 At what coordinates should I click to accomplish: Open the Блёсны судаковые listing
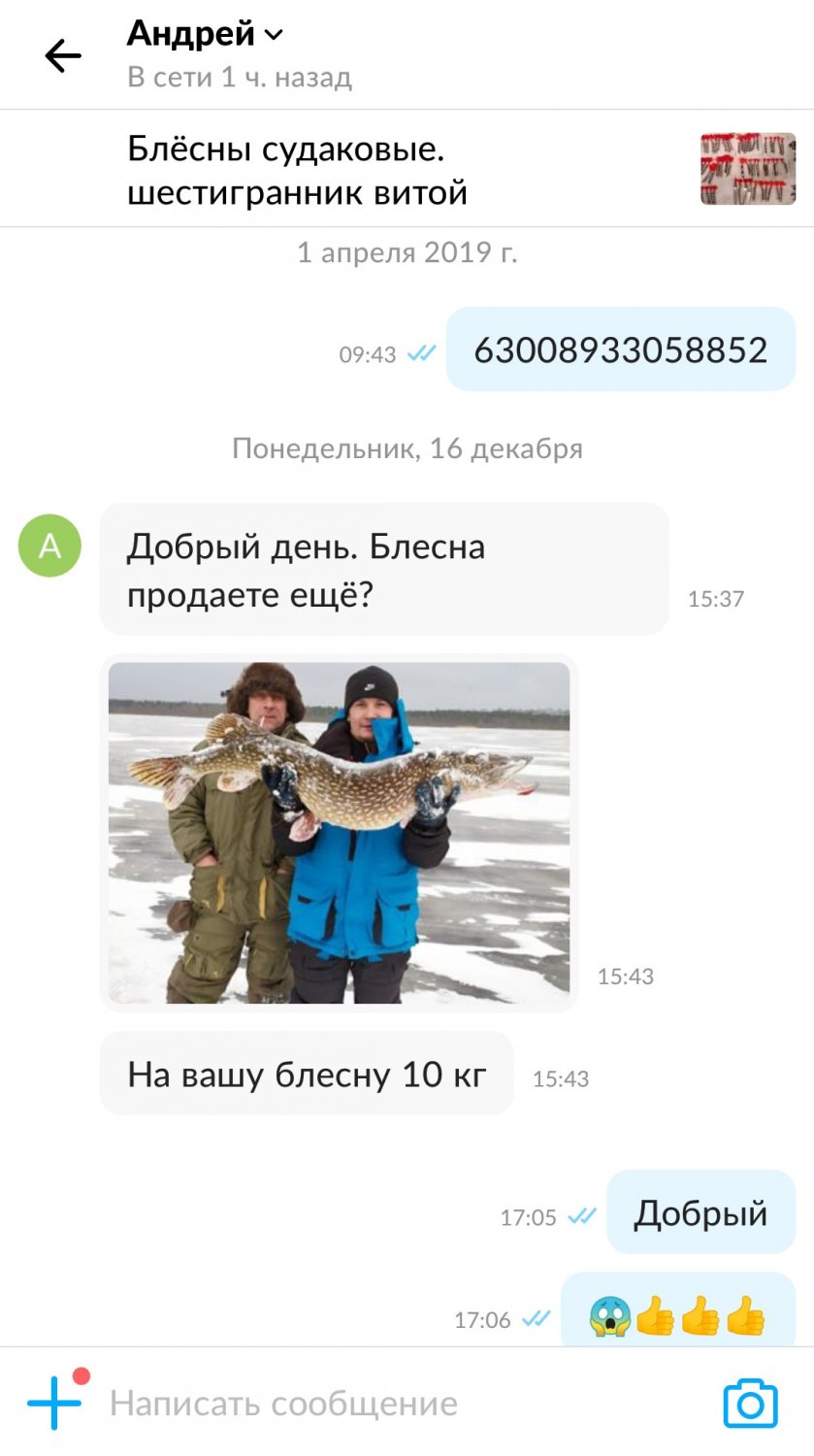(297, 170)
